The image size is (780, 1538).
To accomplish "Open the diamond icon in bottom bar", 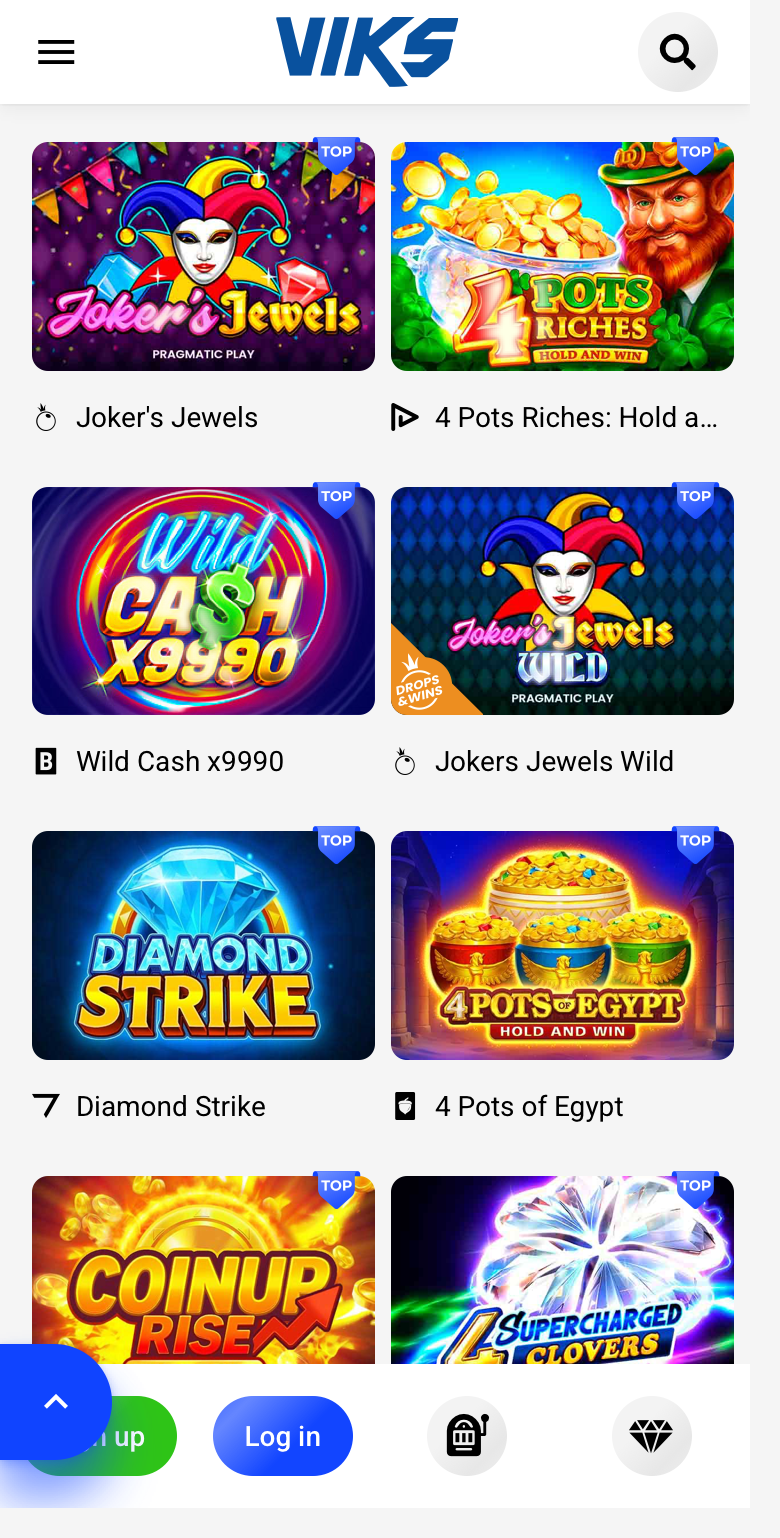I will click(x=652, y=1436).
